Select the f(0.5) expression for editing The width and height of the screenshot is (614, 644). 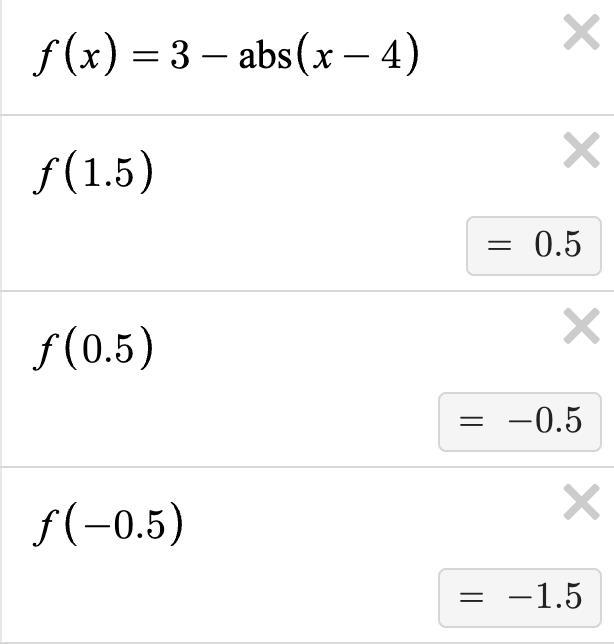coord(94,349)
